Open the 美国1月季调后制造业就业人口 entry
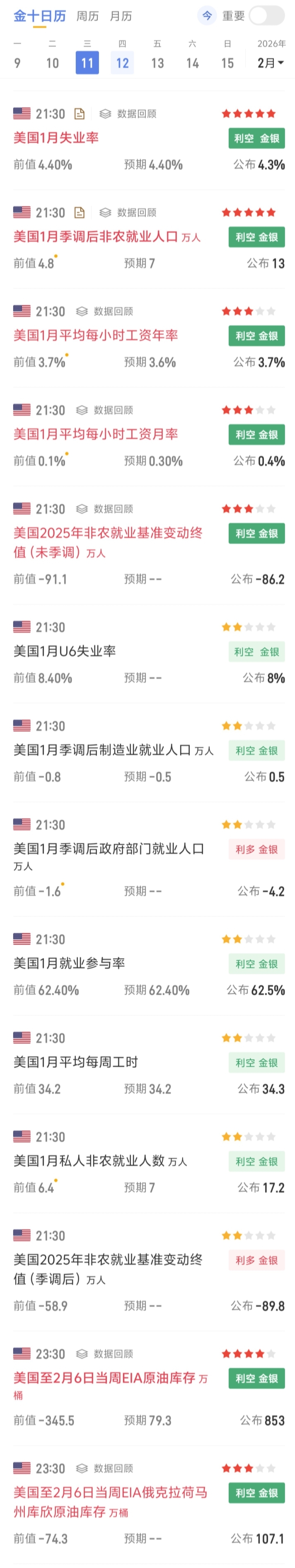 click(102, 750)
